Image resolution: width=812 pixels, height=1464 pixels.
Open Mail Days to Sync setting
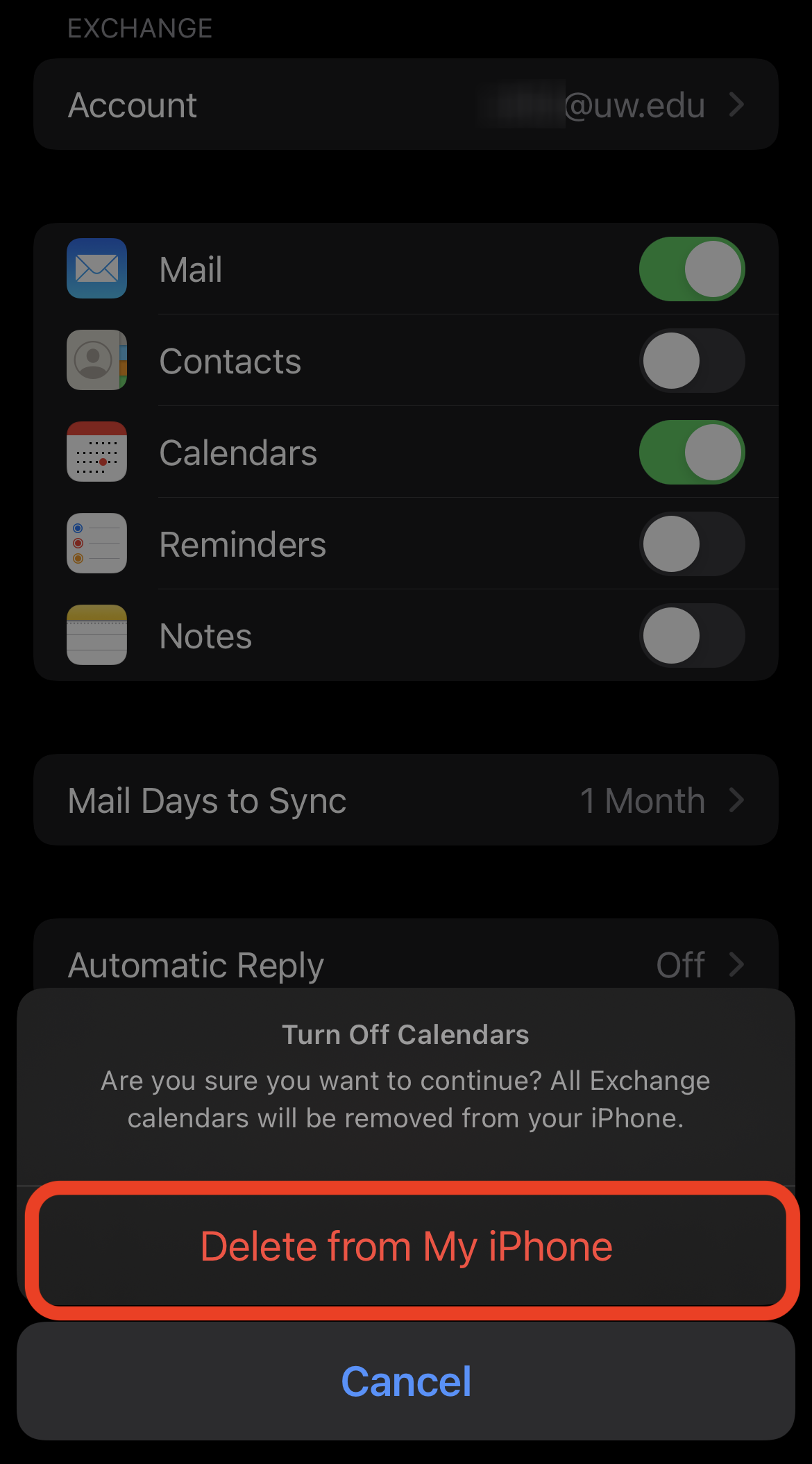[406, 800]
